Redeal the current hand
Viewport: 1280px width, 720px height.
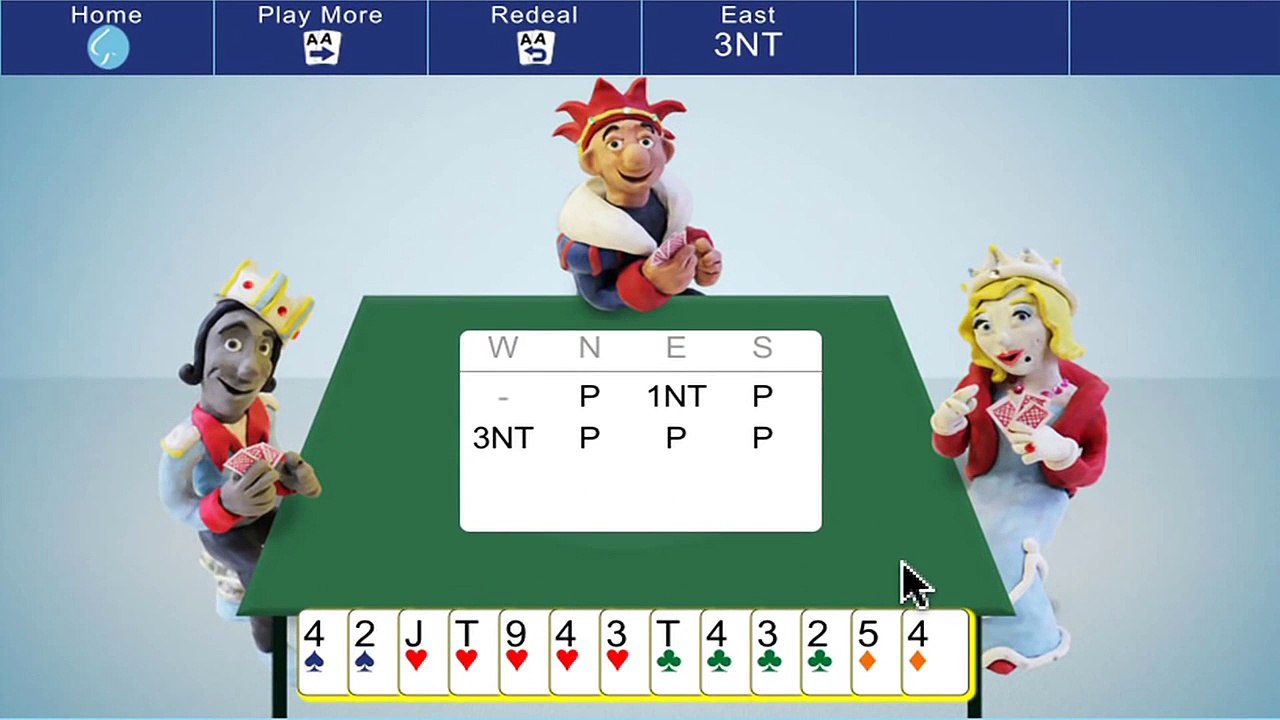point(534,38)
